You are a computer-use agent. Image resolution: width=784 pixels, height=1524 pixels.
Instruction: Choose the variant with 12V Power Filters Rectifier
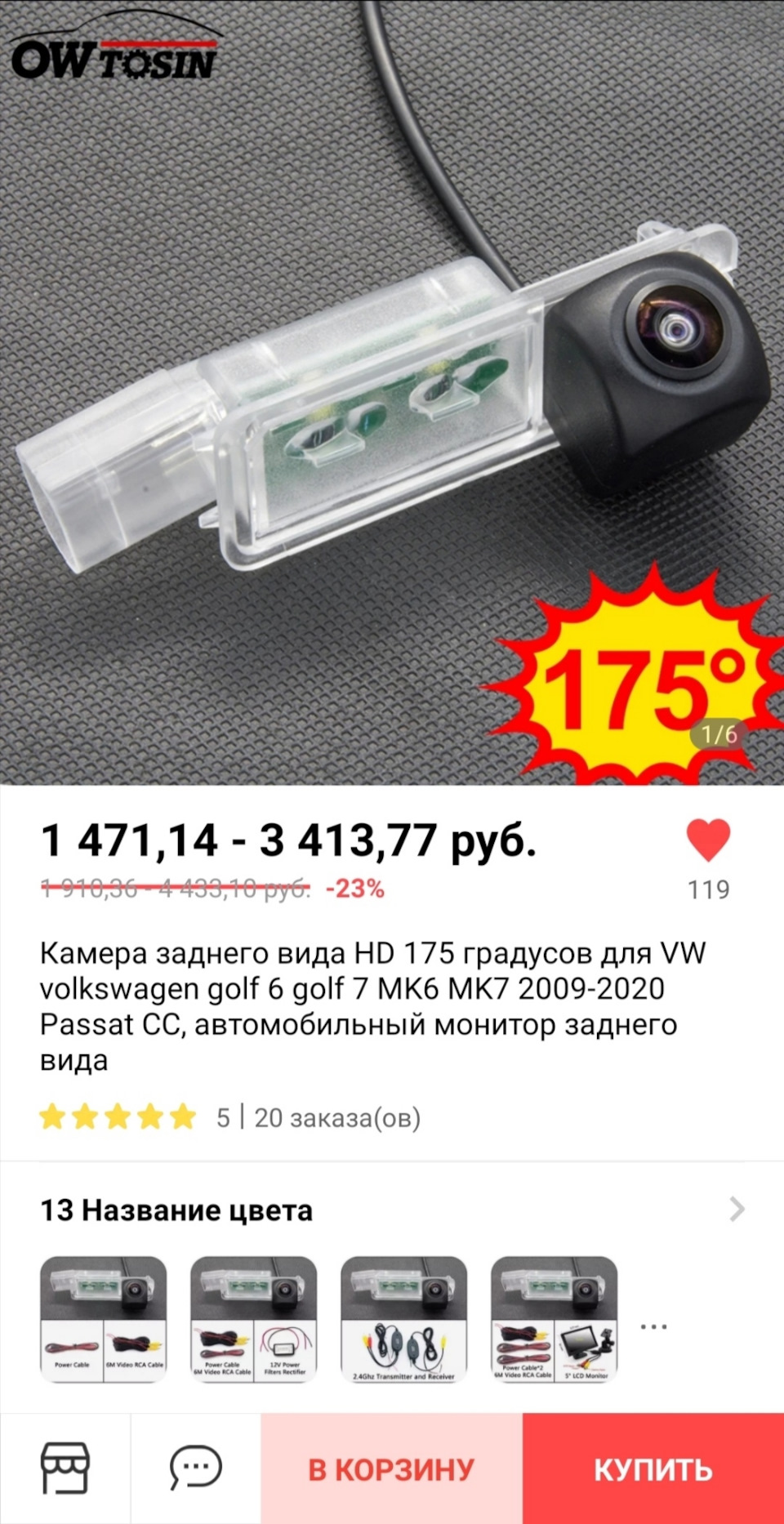coord(253,1318)
